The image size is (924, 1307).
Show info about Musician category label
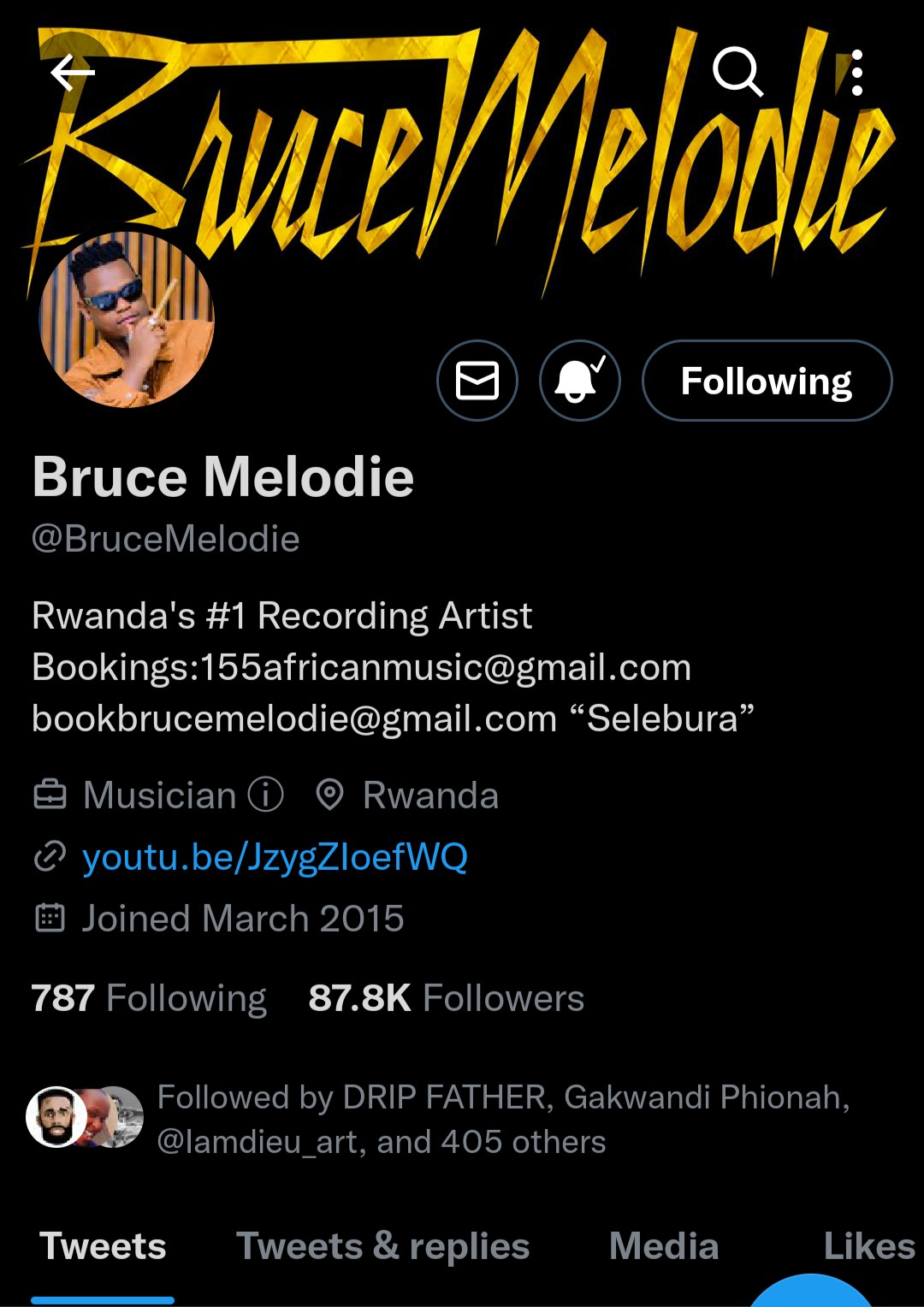tap(266, 795)
